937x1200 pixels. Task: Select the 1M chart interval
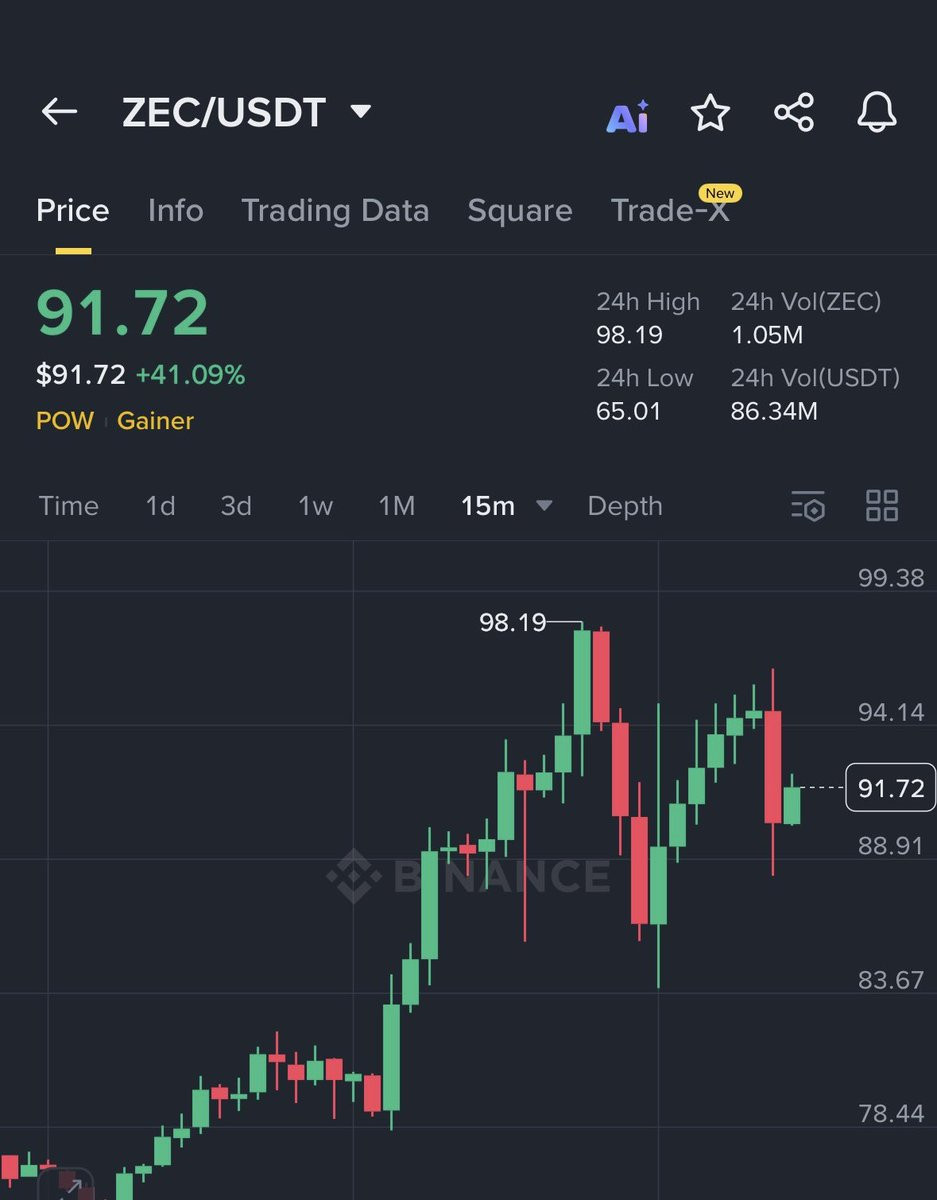pos(396,506)
